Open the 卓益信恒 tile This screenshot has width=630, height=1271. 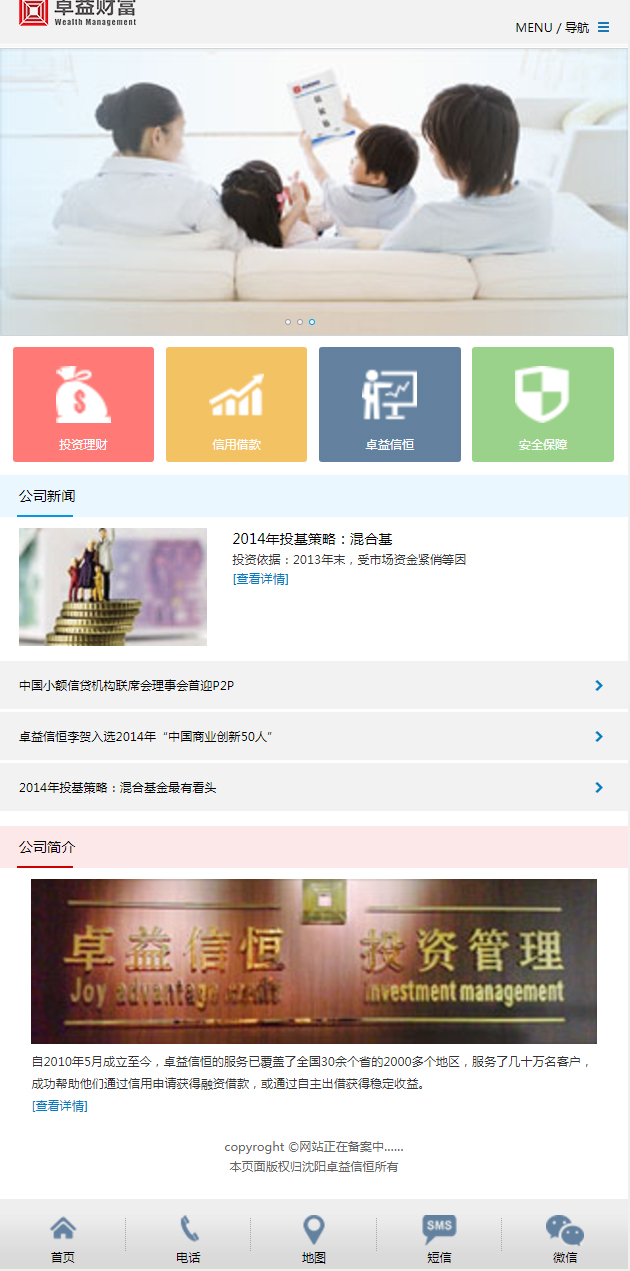click(389, 405)
